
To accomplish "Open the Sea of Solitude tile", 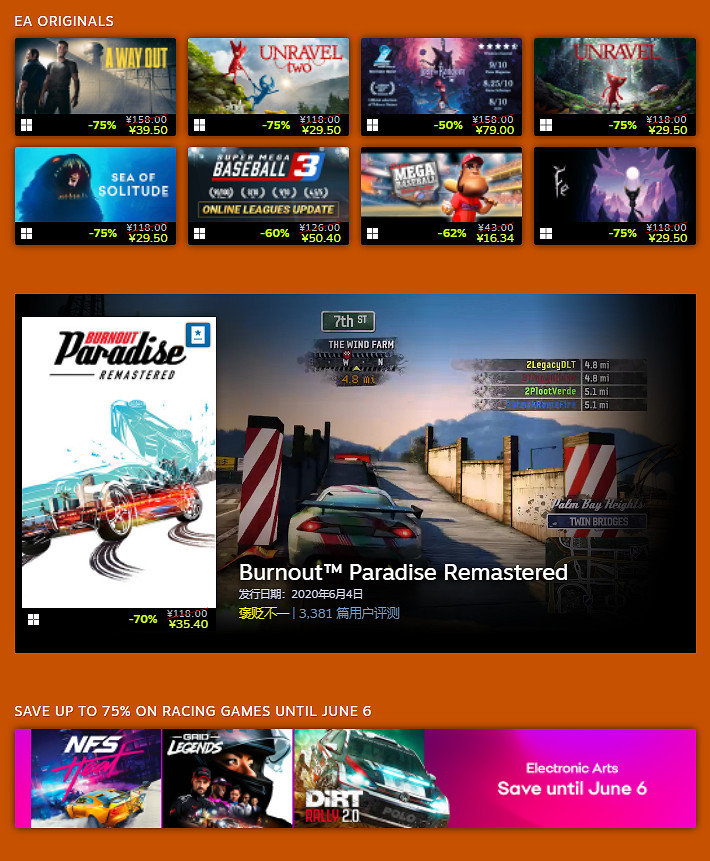I will coord(95,186).
